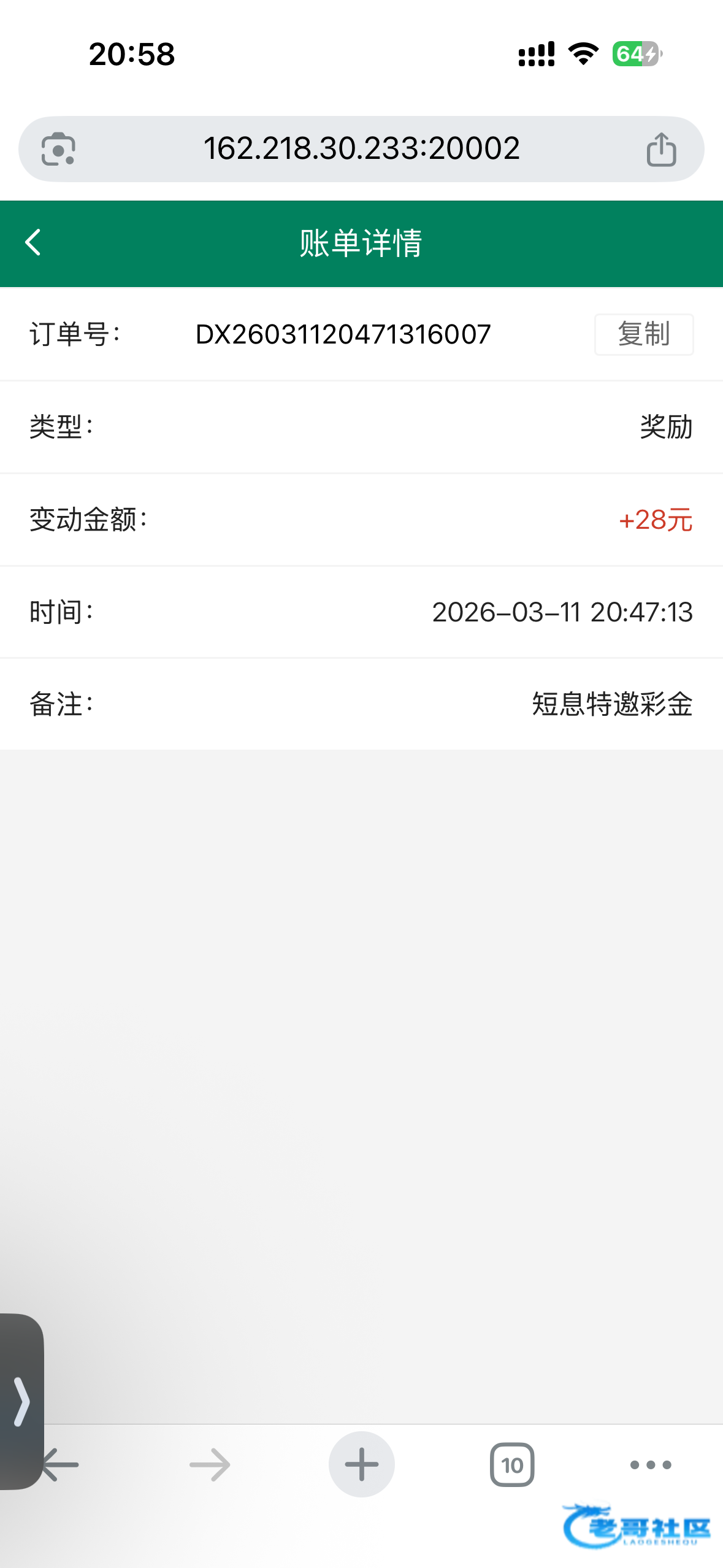Image resolution: width=723 pixels, height=1568 pixels.
Task: Show the open tabs switcher
Action: (x=512, y=1465)
